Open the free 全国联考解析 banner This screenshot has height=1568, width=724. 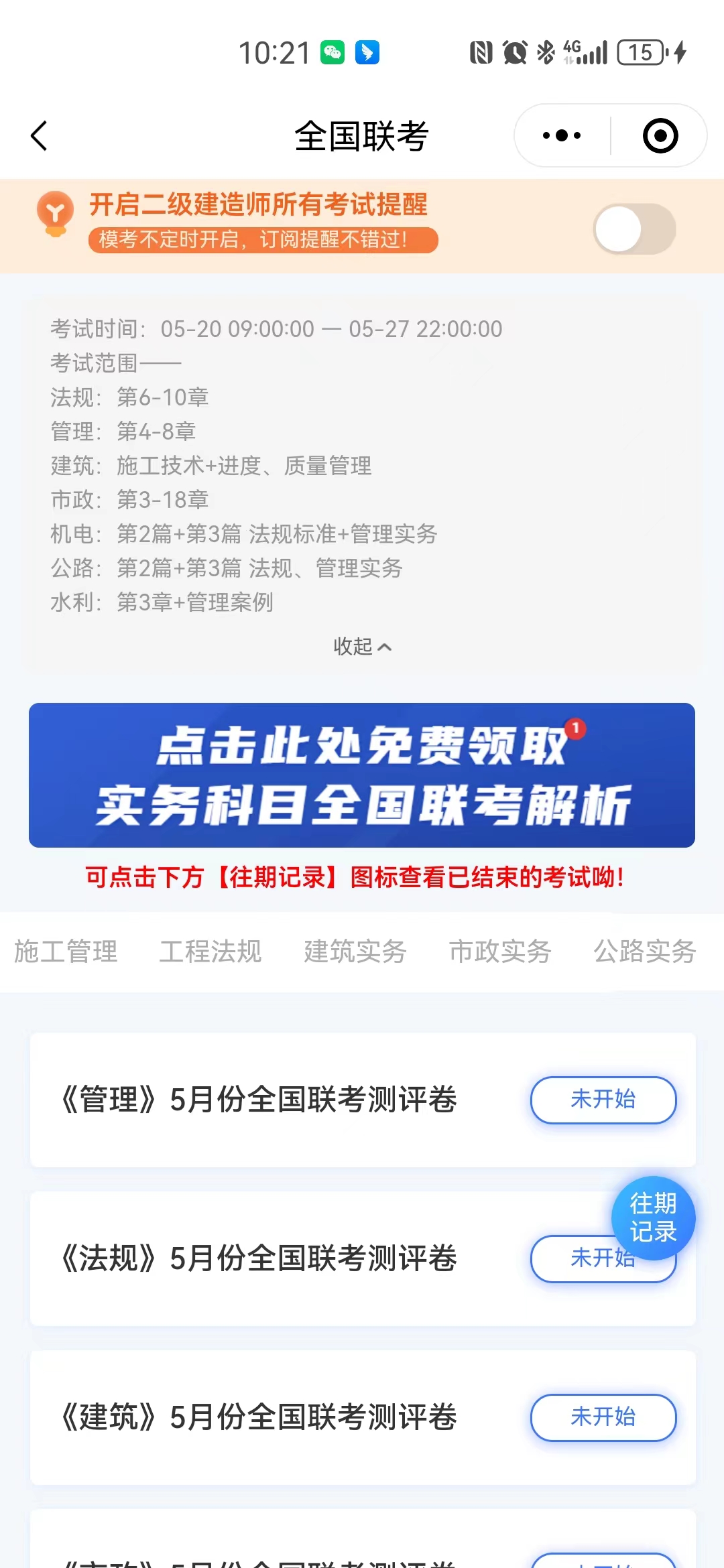pyautogui.click(x=362, y=775)
